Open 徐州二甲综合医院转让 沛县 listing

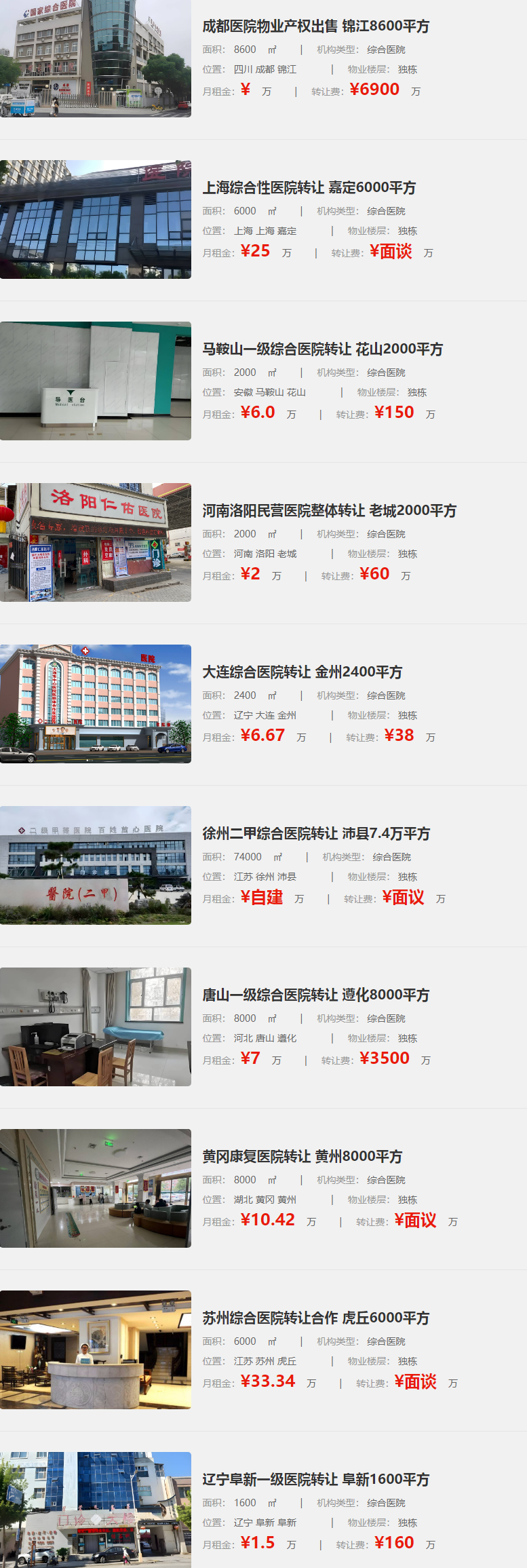(316, 834)
